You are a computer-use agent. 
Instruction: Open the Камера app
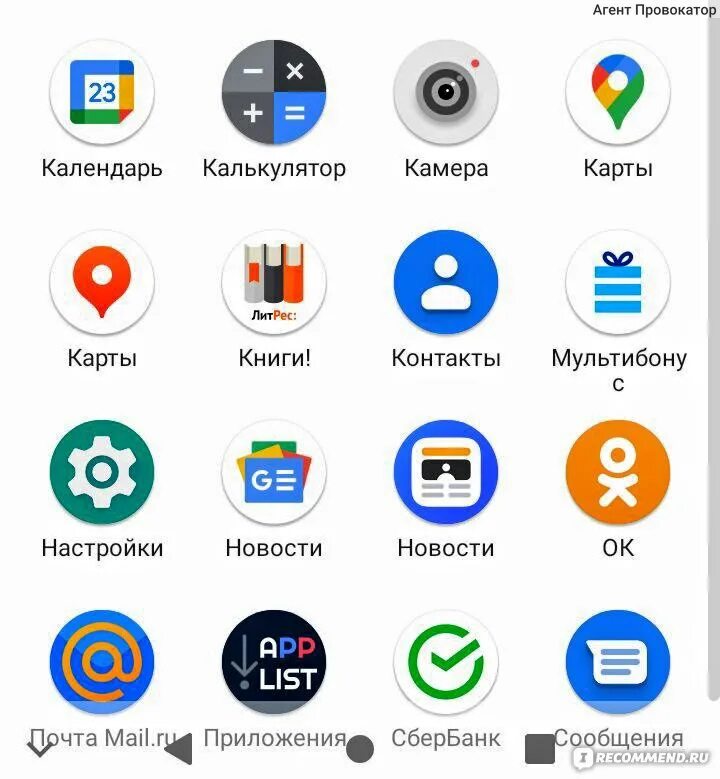pos(446,93)
